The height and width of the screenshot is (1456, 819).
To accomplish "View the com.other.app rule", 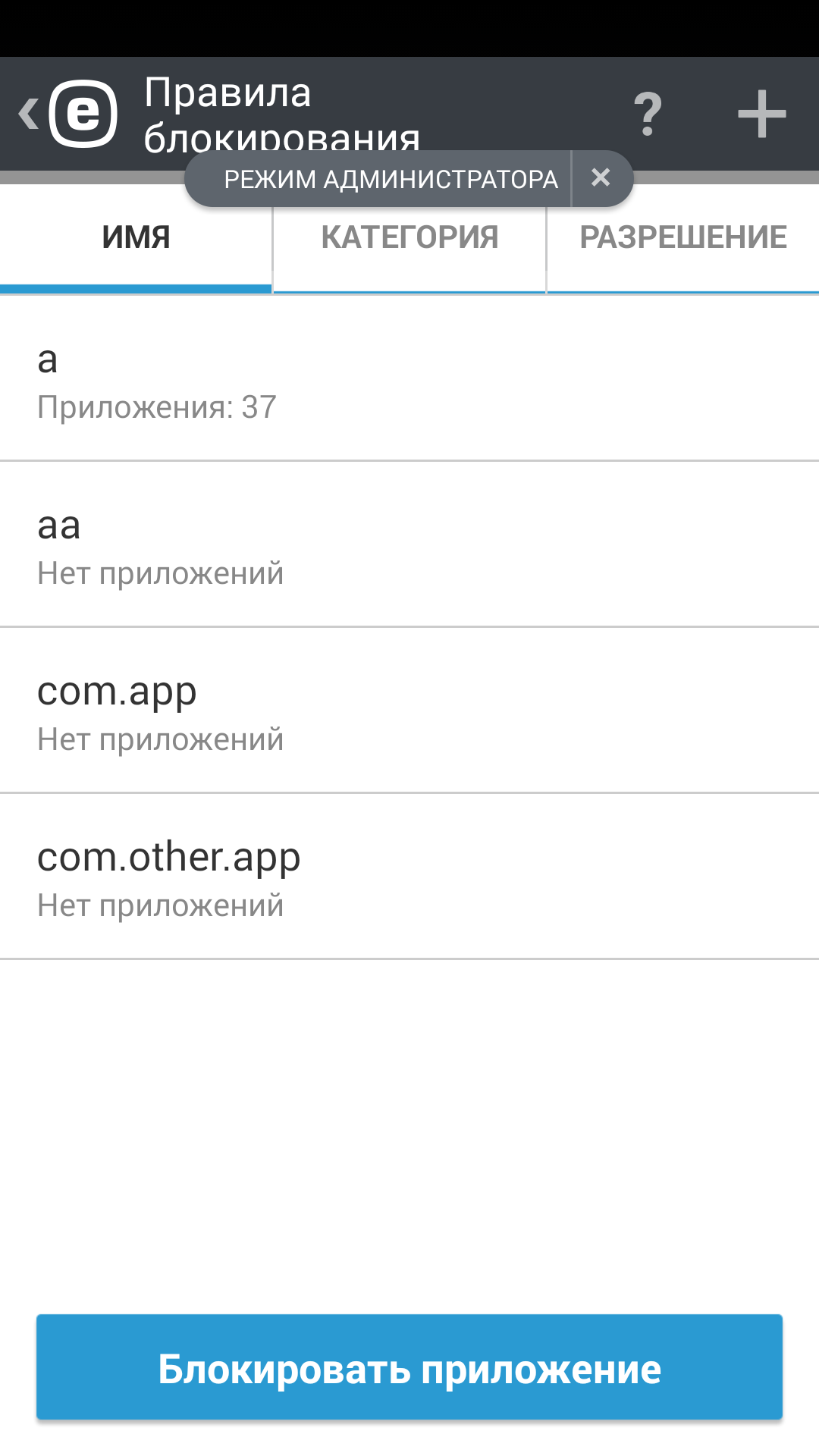I will pyautogui.click(x=409, y=877).
